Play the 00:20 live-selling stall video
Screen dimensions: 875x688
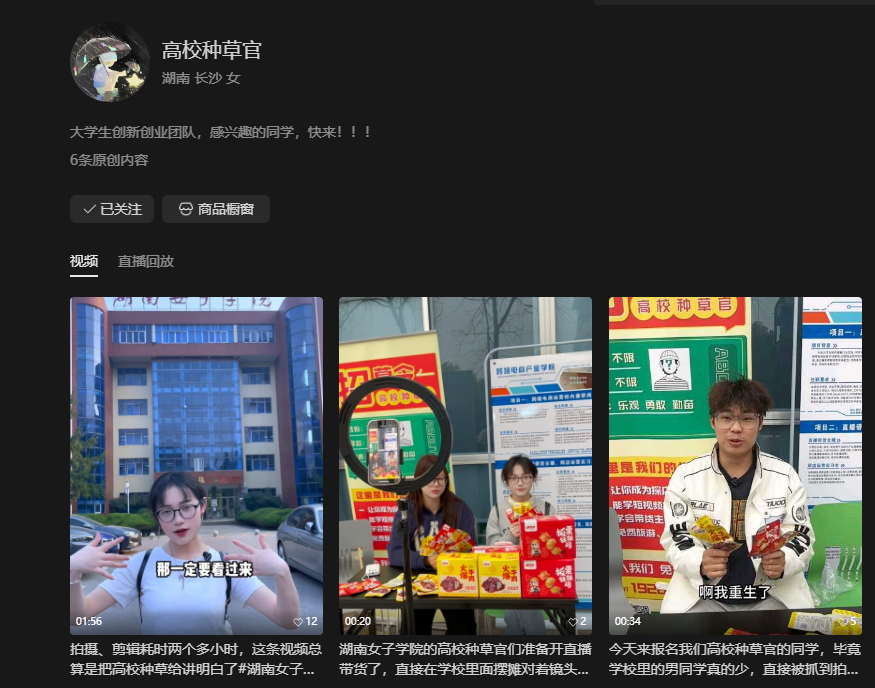(465, 465)
